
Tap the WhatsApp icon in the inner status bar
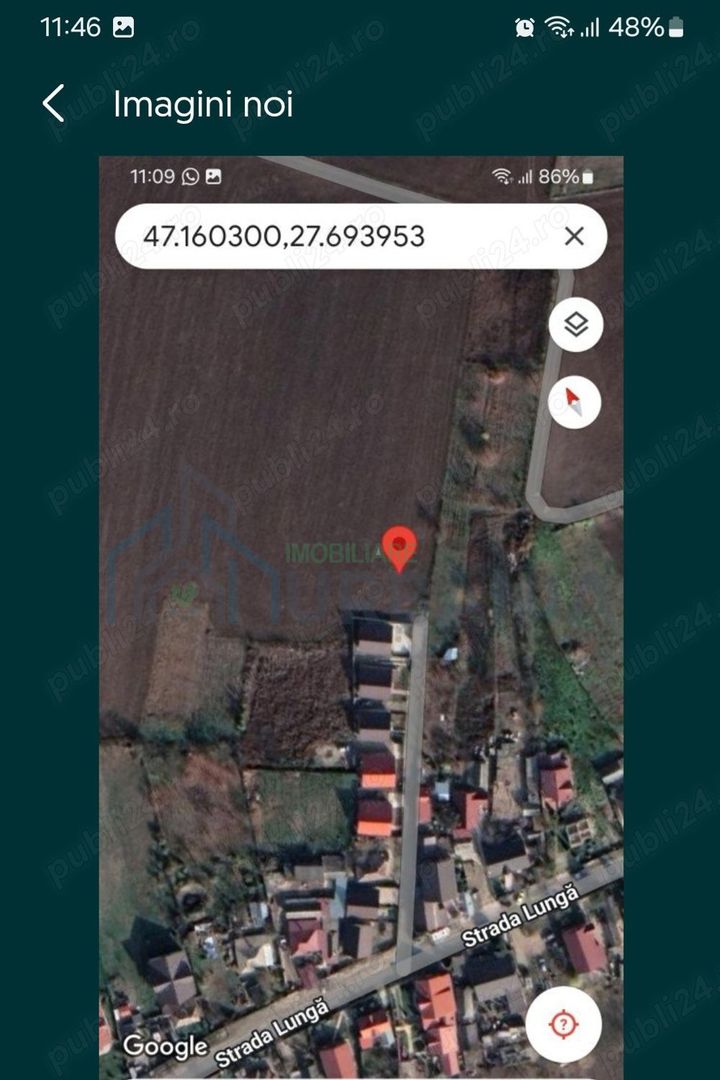click(x=189, y=176)
